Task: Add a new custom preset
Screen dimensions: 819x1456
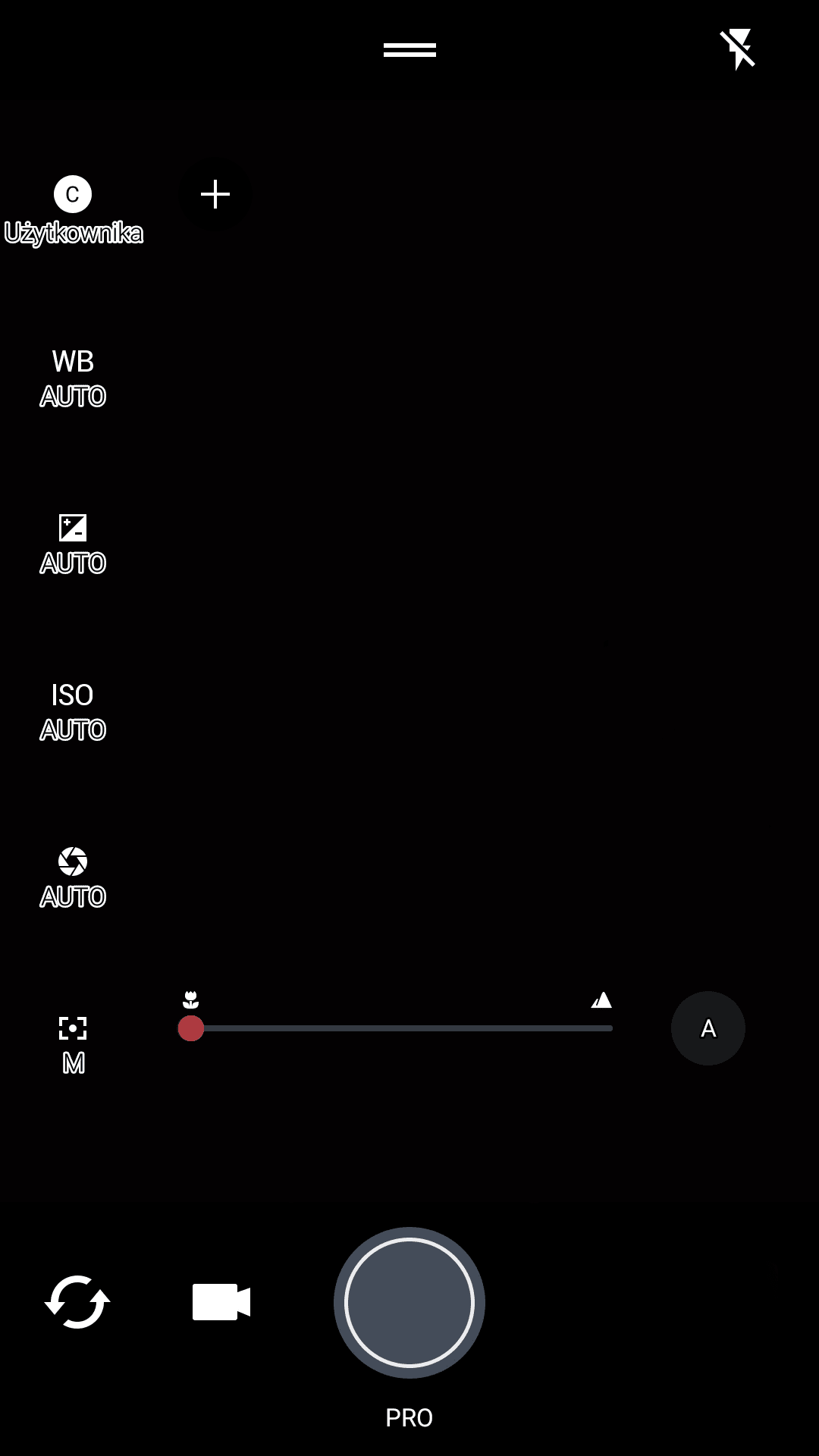Action: point(215,194)
